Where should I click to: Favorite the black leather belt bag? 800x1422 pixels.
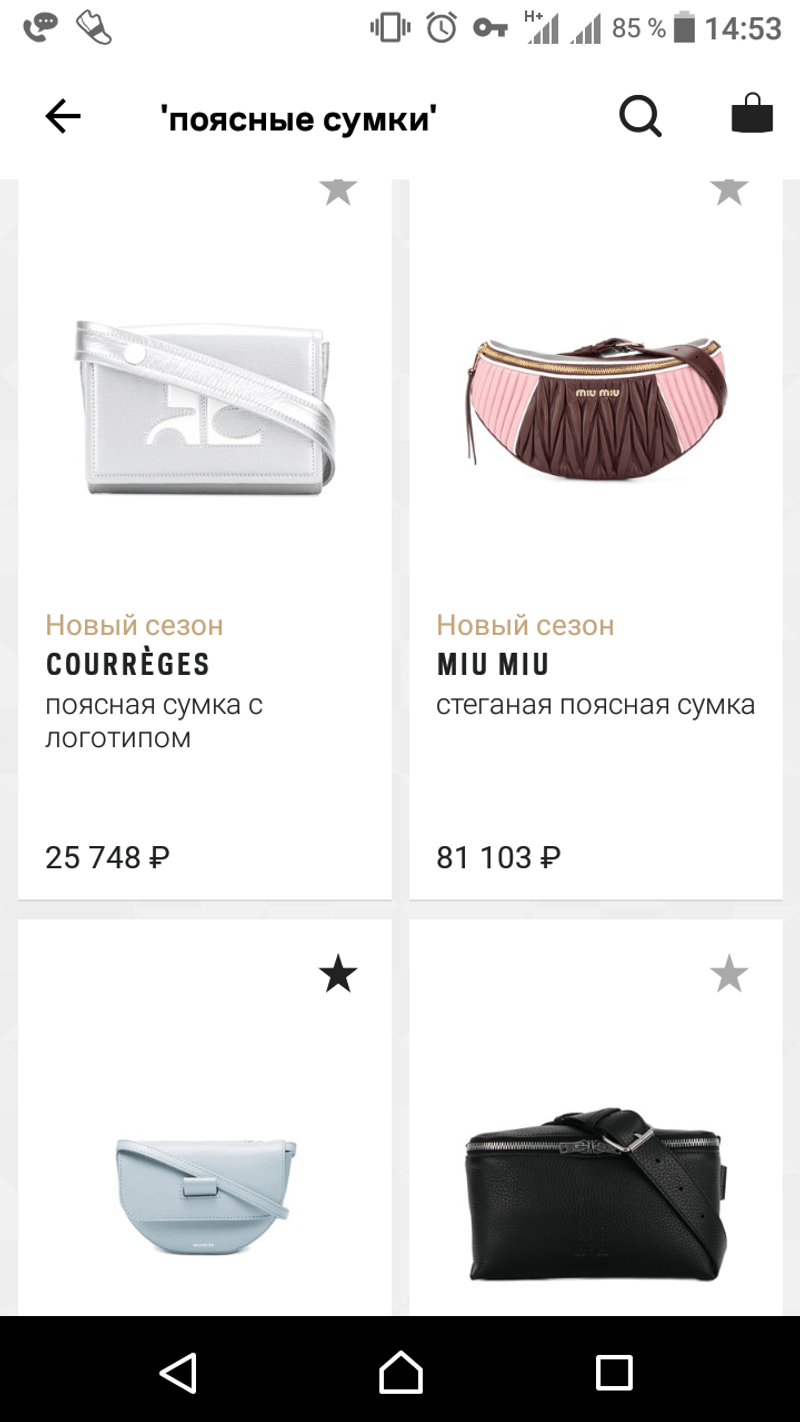coord(729,974)
